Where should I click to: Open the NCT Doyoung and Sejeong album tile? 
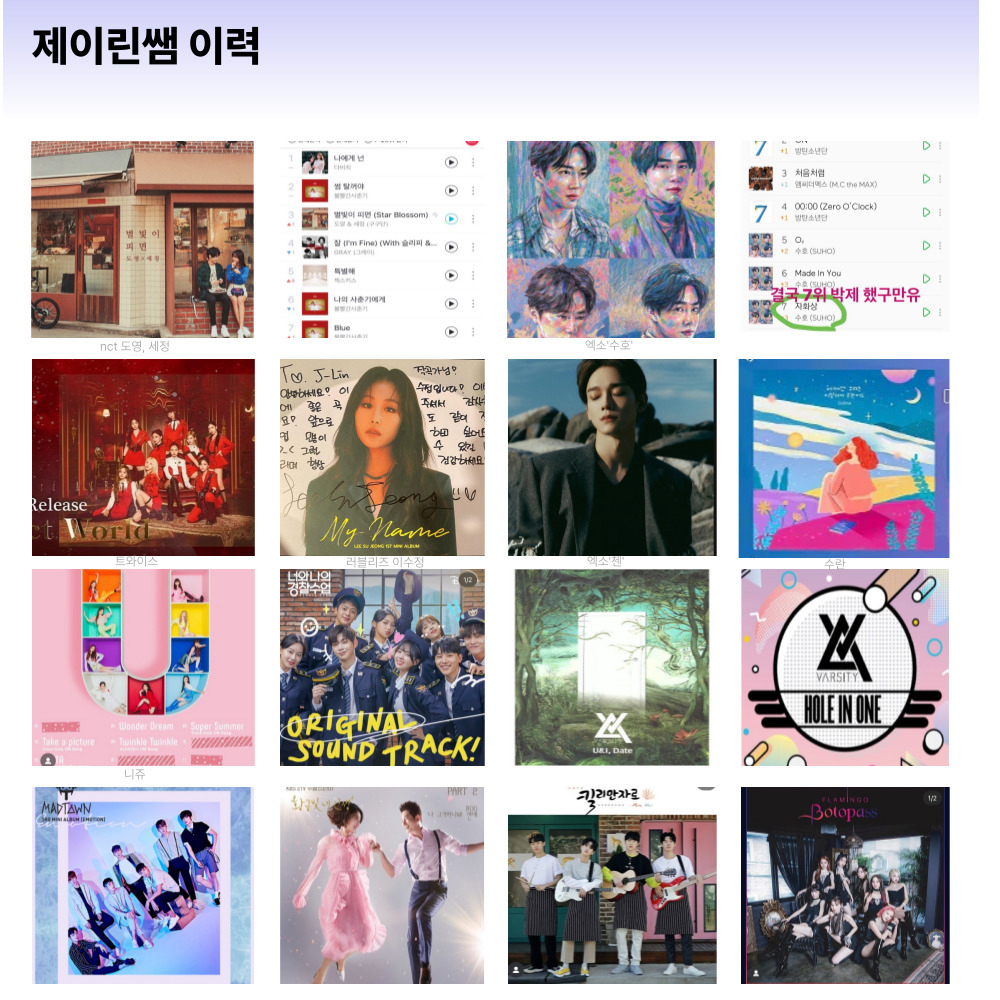[142, 239]
